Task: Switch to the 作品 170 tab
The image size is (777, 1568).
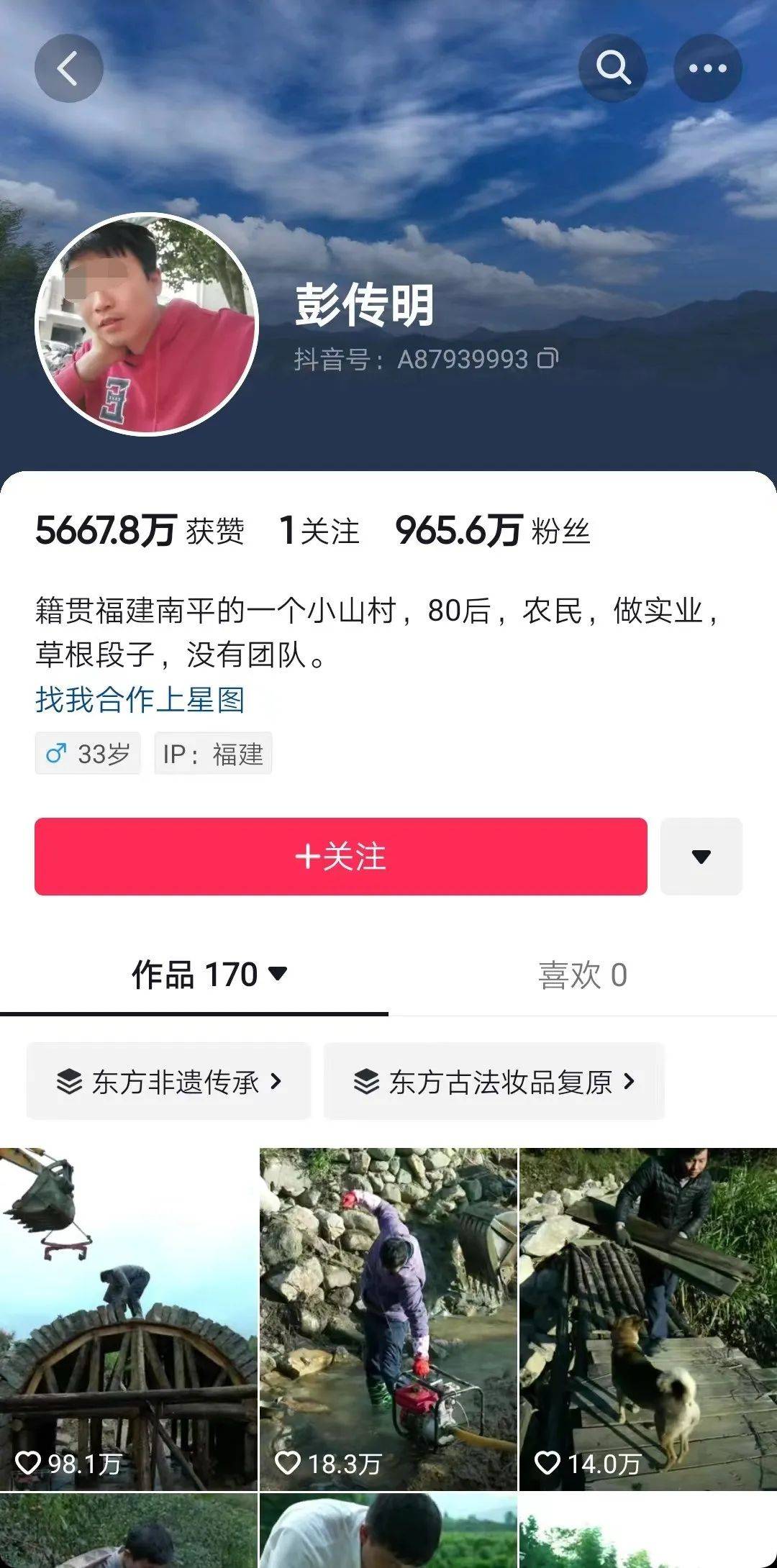Action: (209, 975)
